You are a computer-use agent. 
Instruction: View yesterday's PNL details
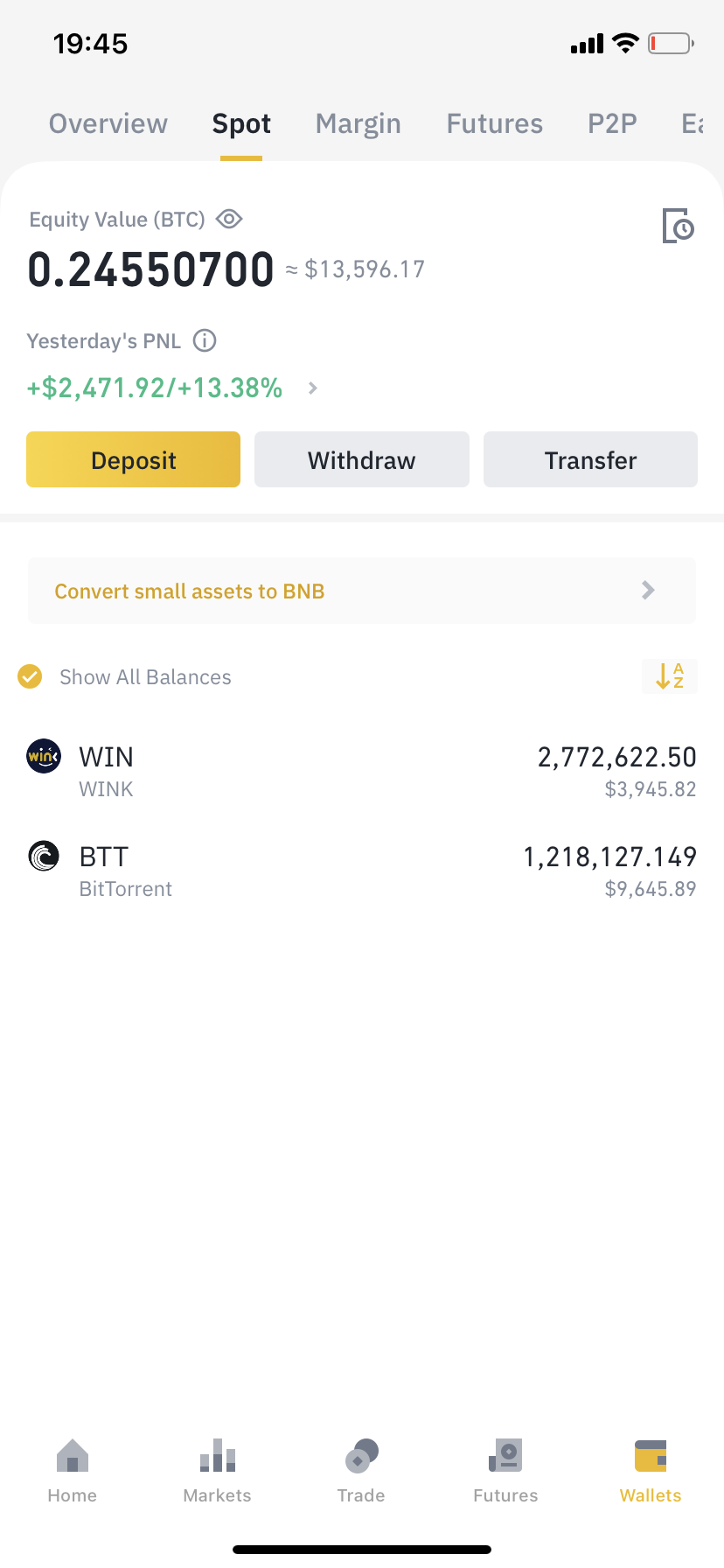312,388
